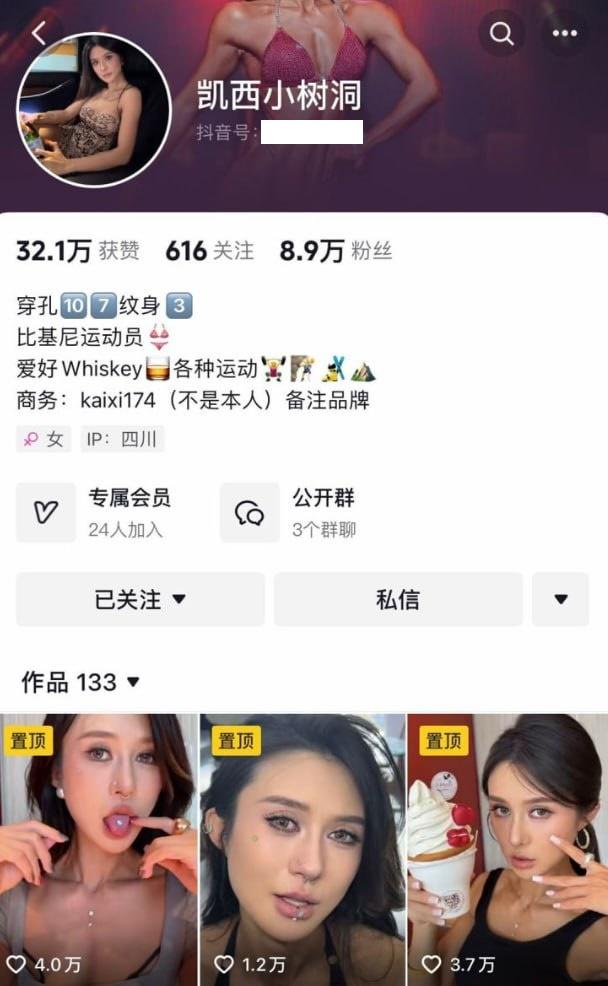Open the 616 关注 following list

[210, 250]
